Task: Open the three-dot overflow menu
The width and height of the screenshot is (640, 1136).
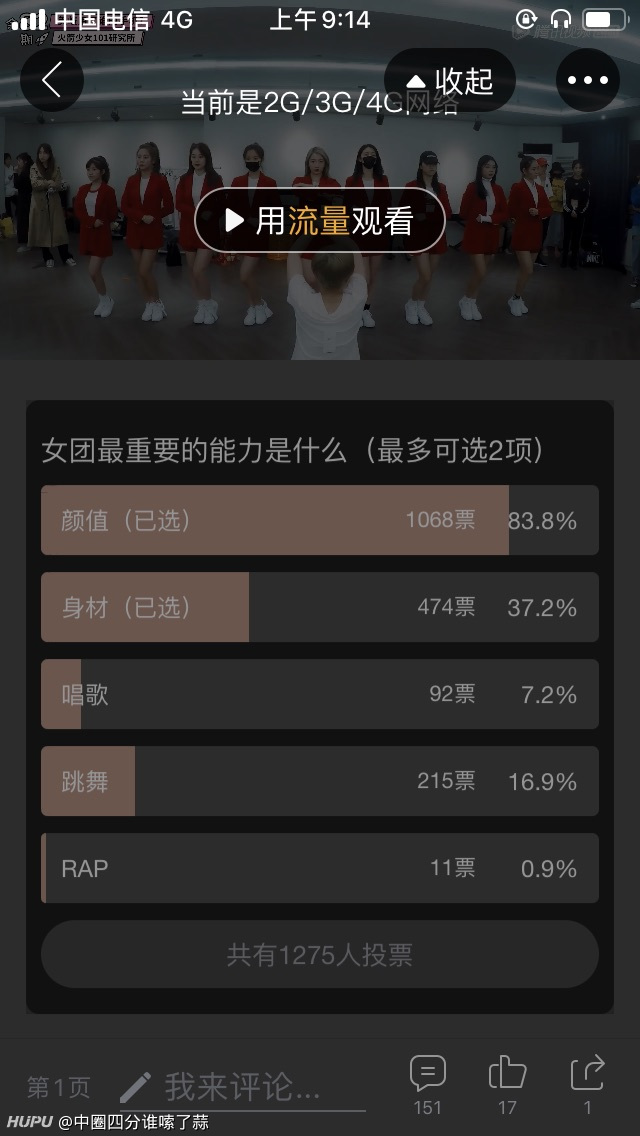Action: tap(588, 80)
